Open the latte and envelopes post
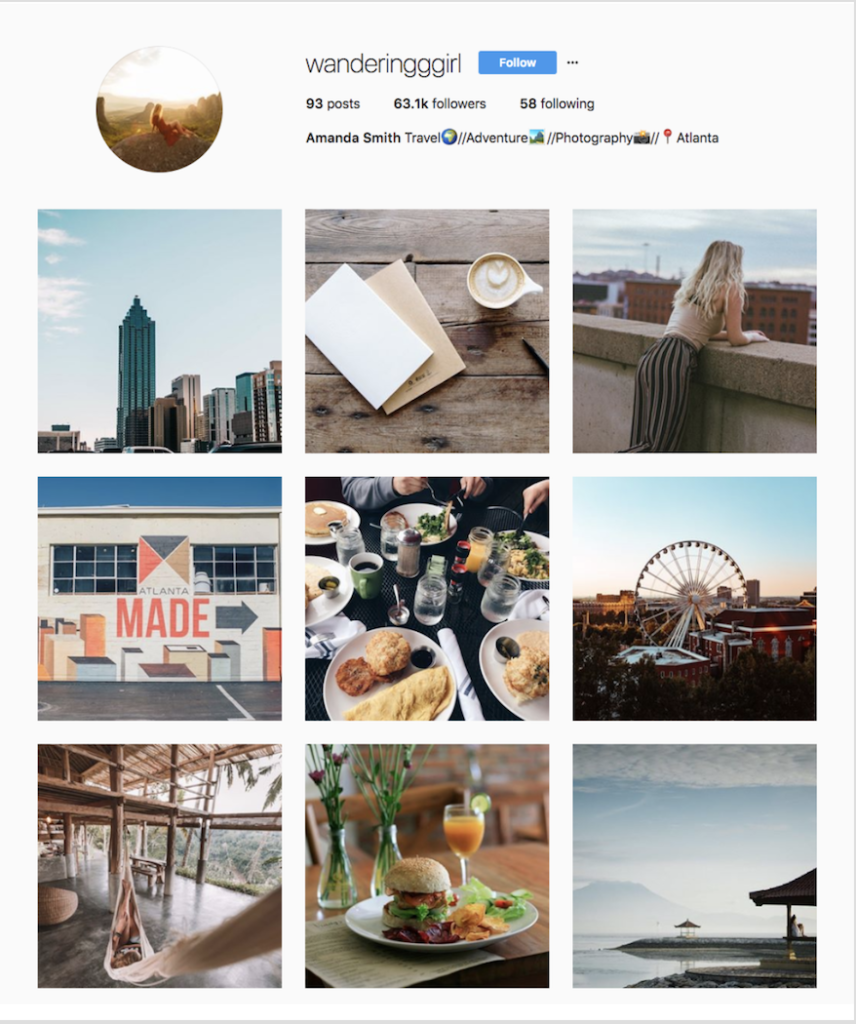This screenshot has width=856, height=1024. pos(427,331)
